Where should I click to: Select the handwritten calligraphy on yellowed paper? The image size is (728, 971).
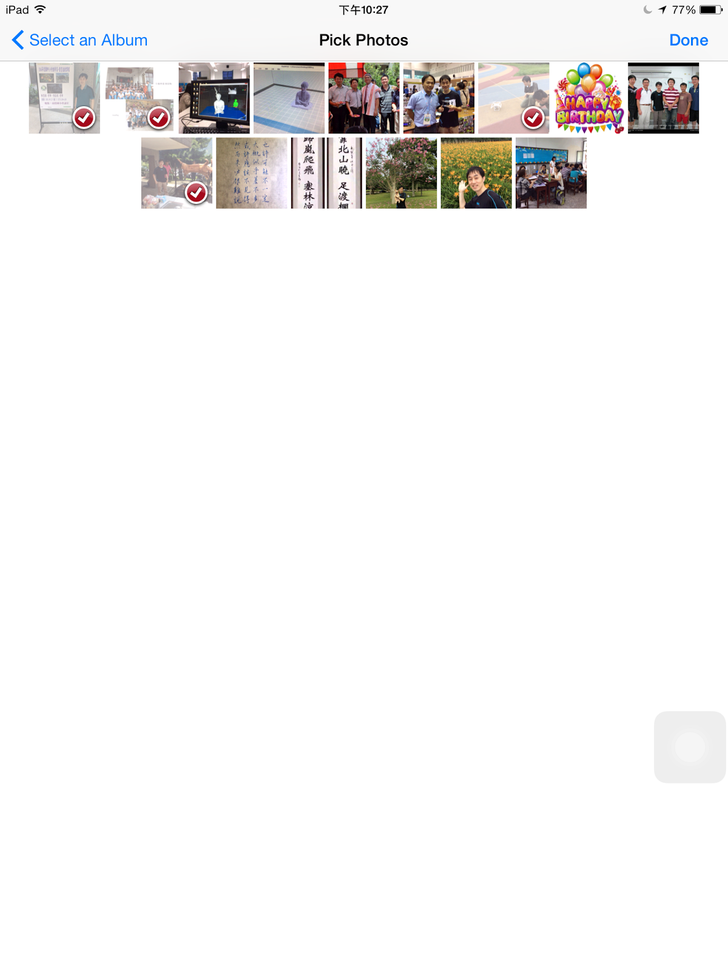[x=251, y=173]
